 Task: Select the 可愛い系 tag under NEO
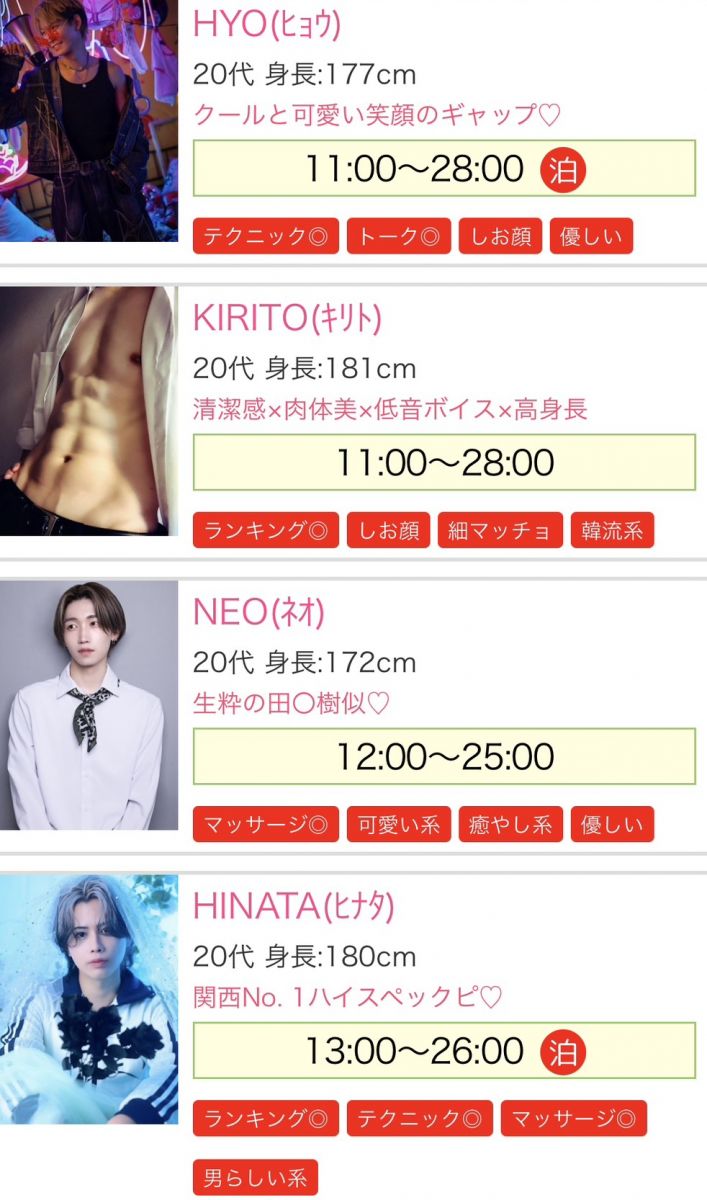pos(399,825)
